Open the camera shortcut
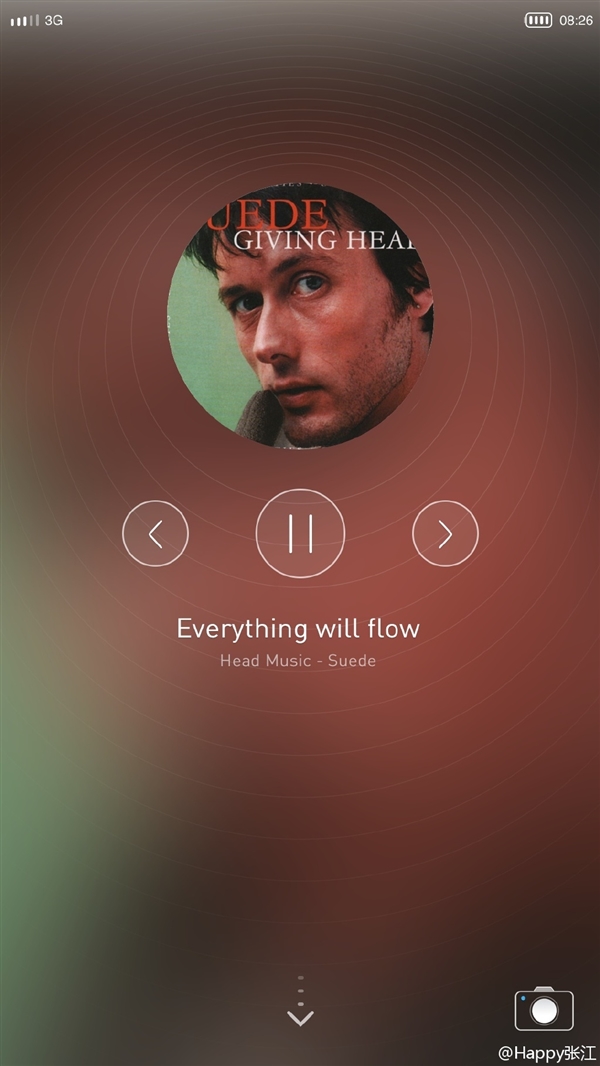The image size is (600, 1066). pos(543,1009)
